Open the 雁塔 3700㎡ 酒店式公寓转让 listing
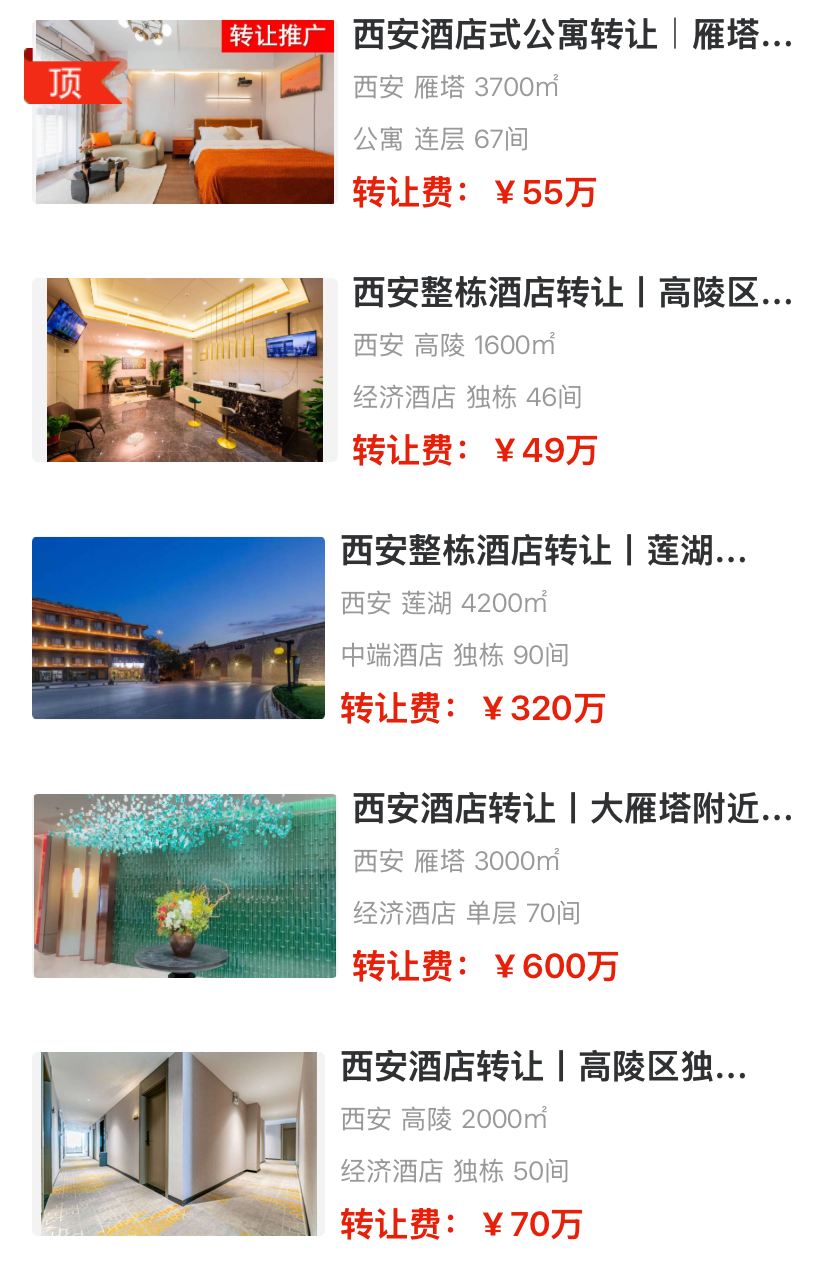The height and width of the screenshot is (1262, 828). [571, 37]
